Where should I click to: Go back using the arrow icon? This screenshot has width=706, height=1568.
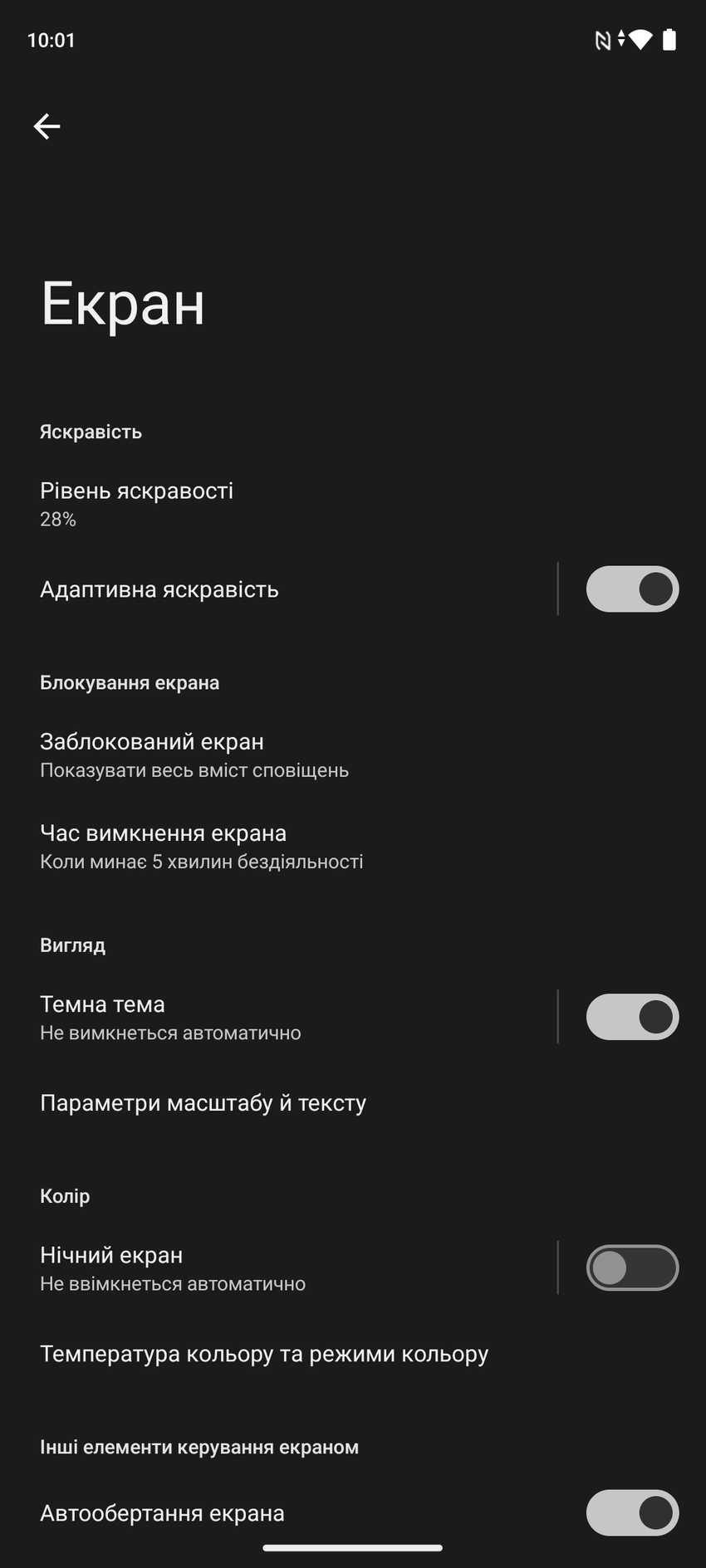click(x=47, y=126)
